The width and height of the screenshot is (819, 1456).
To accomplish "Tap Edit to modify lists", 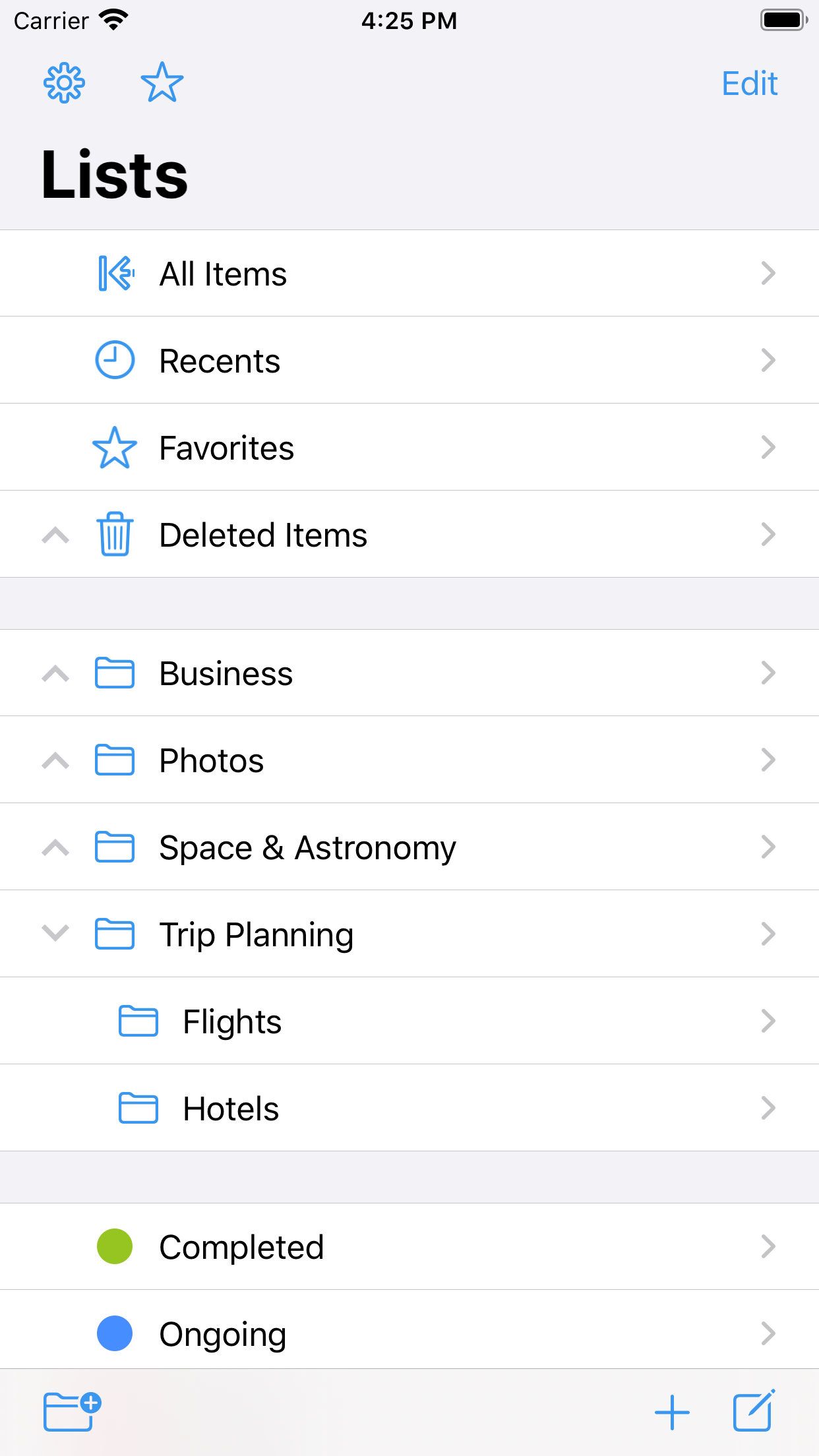I will tap(749, 84).
